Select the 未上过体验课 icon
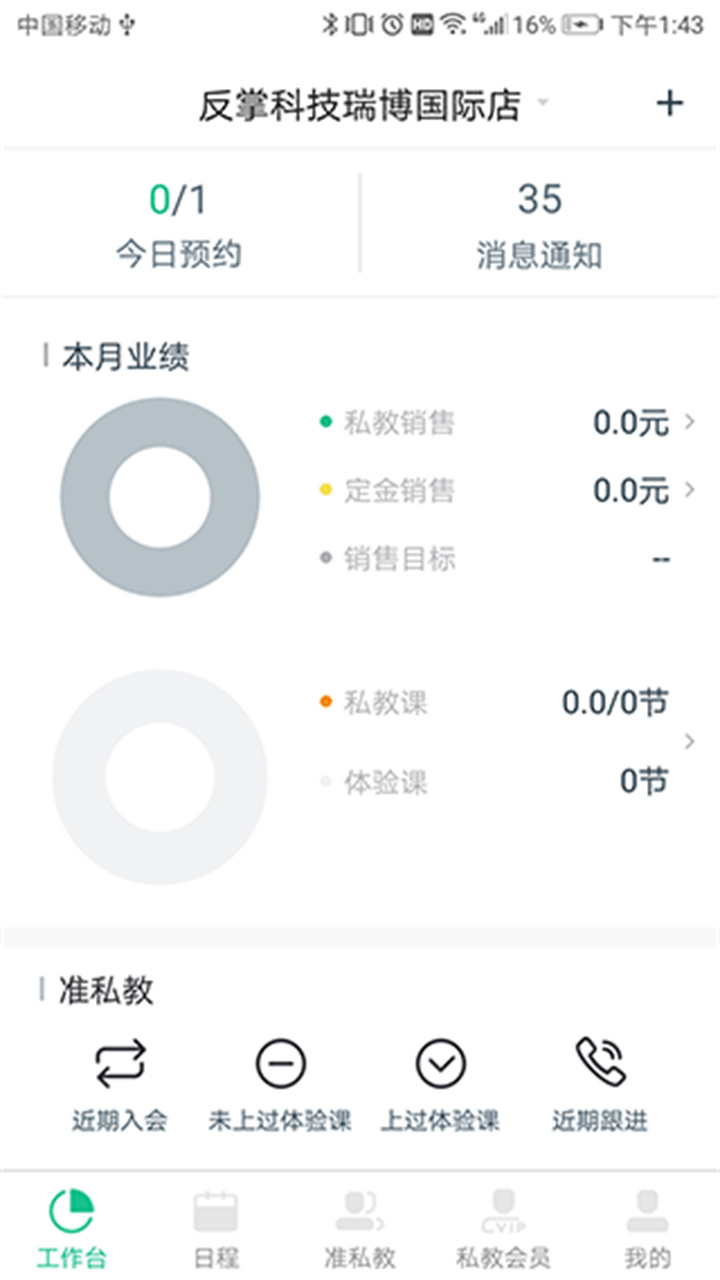 280,1063
